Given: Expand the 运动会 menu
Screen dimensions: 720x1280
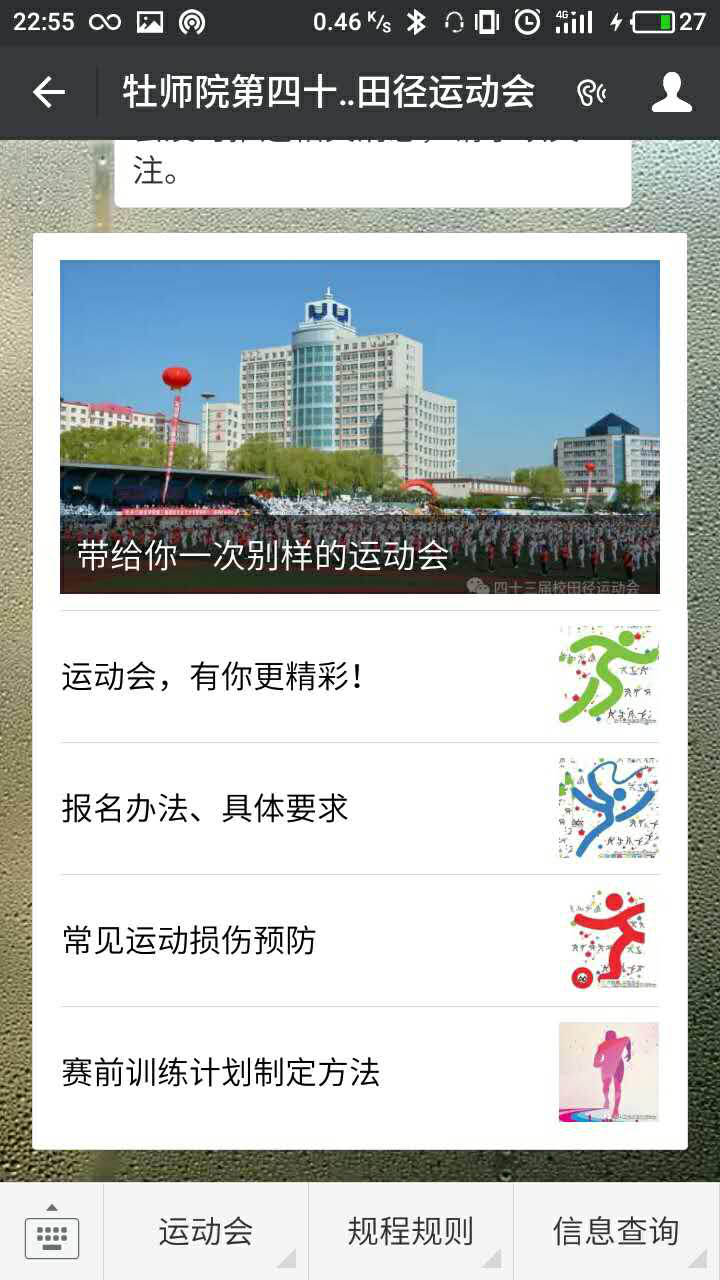Looking at the screenshot, I should (206, 1232).
